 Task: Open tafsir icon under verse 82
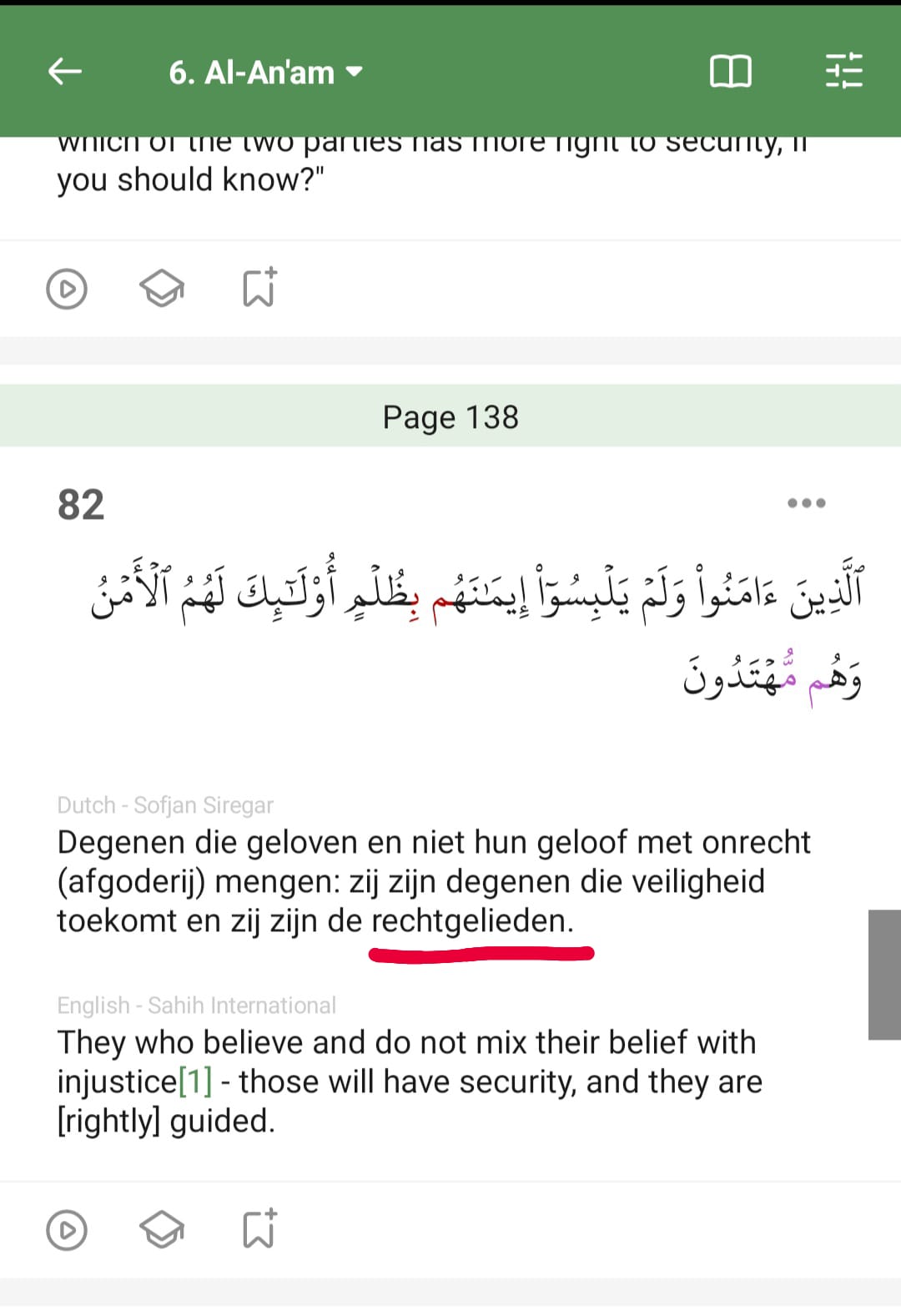click(162, 1229)
